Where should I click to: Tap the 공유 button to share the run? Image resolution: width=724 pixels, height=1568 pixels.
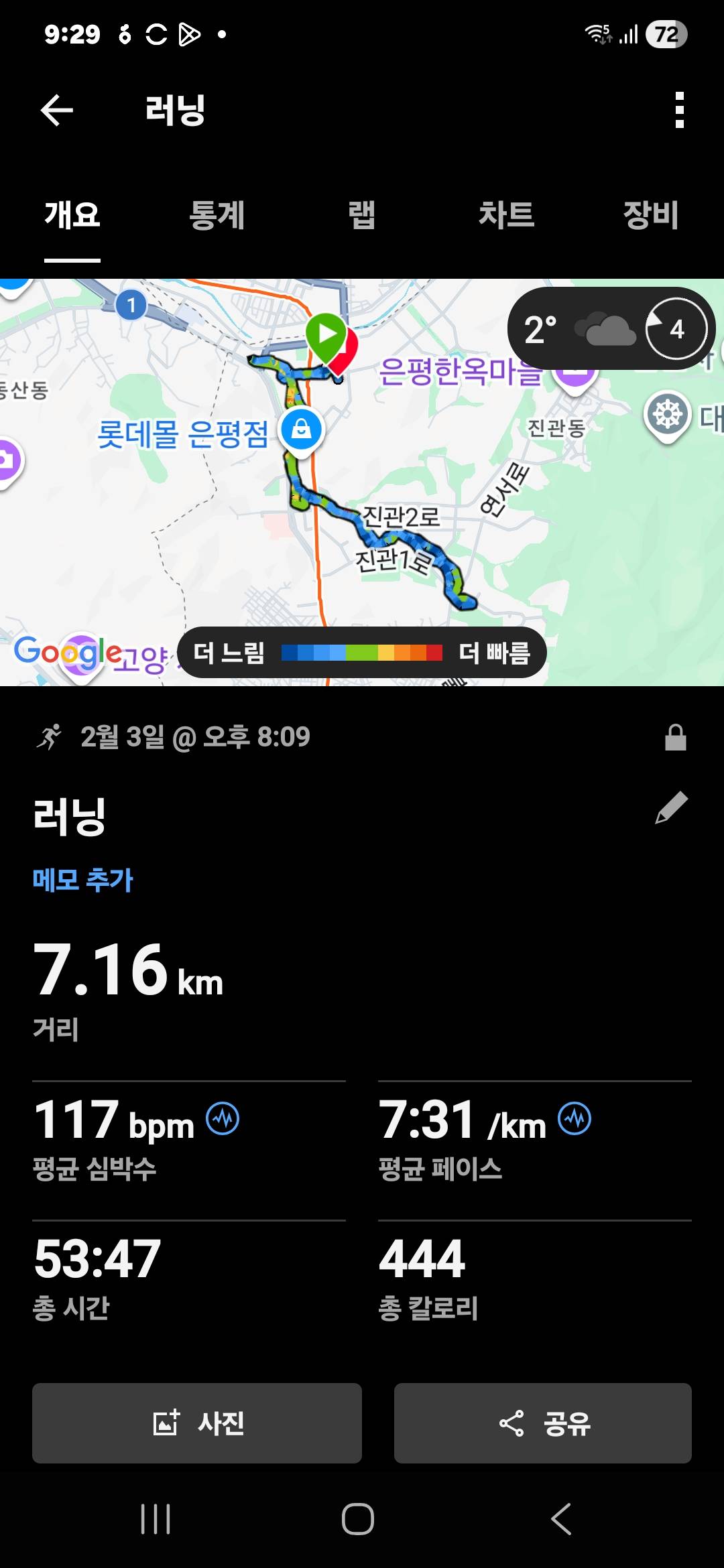pyautogui.click(x=543, y=1422)
